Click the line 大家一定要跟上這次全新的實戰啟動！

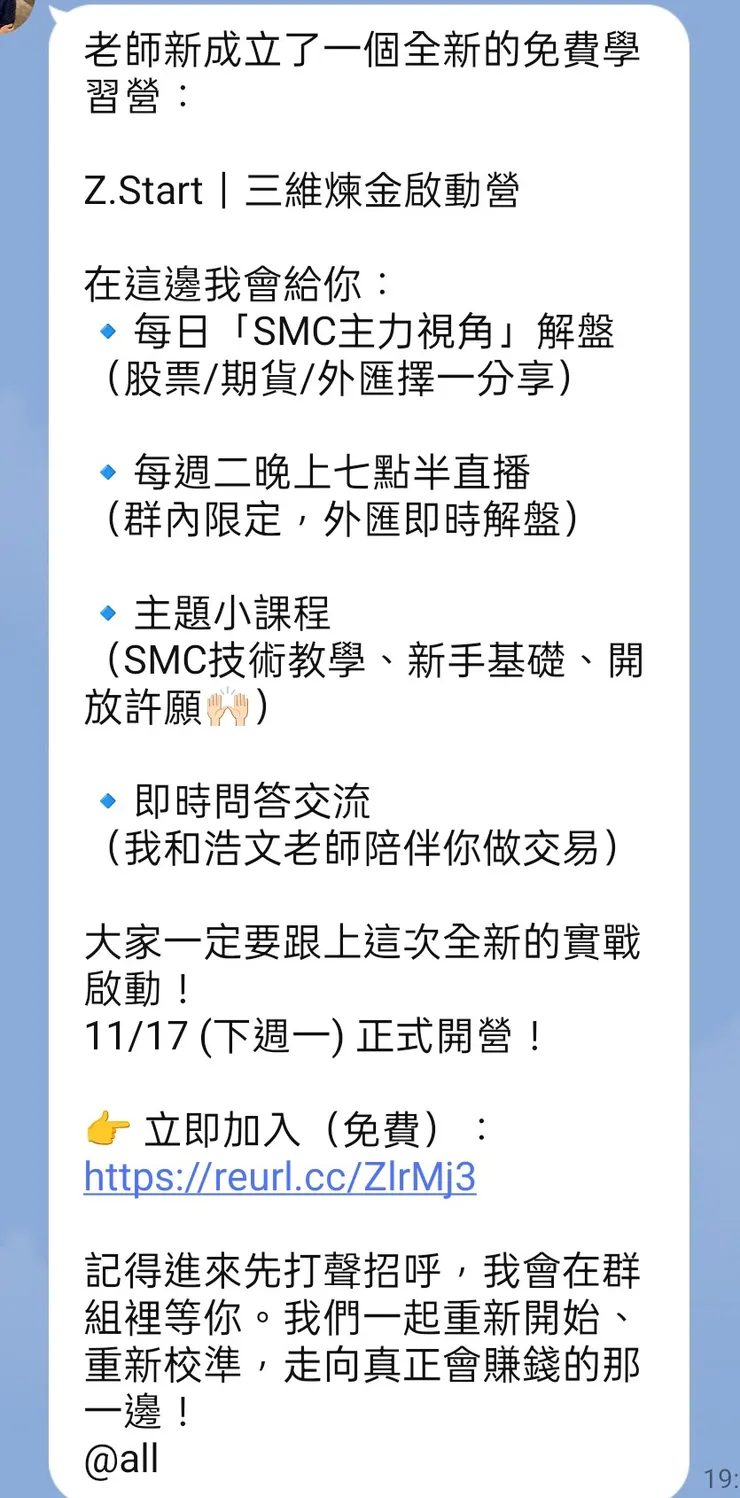click(360, 942)
